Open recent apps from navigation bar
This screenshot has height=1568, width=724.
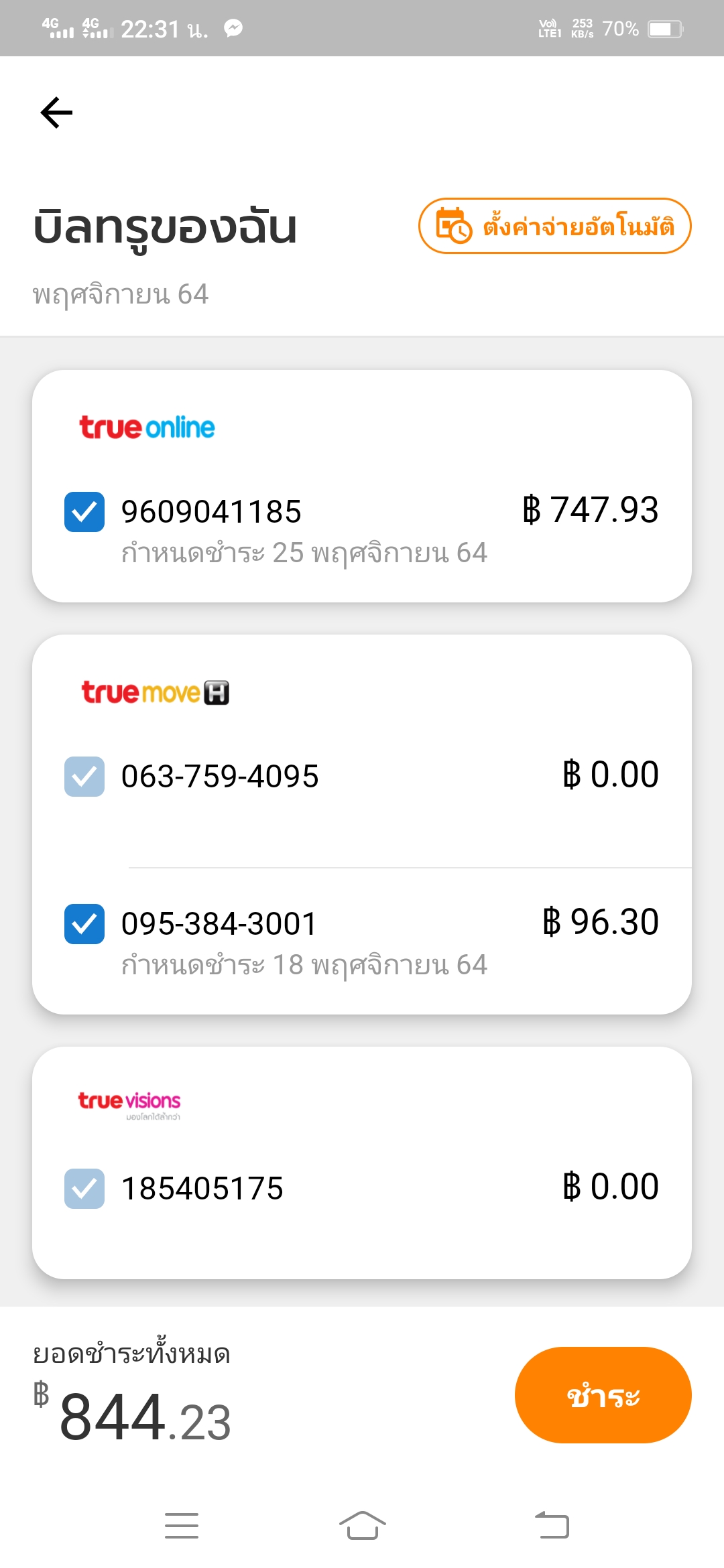182,1526
